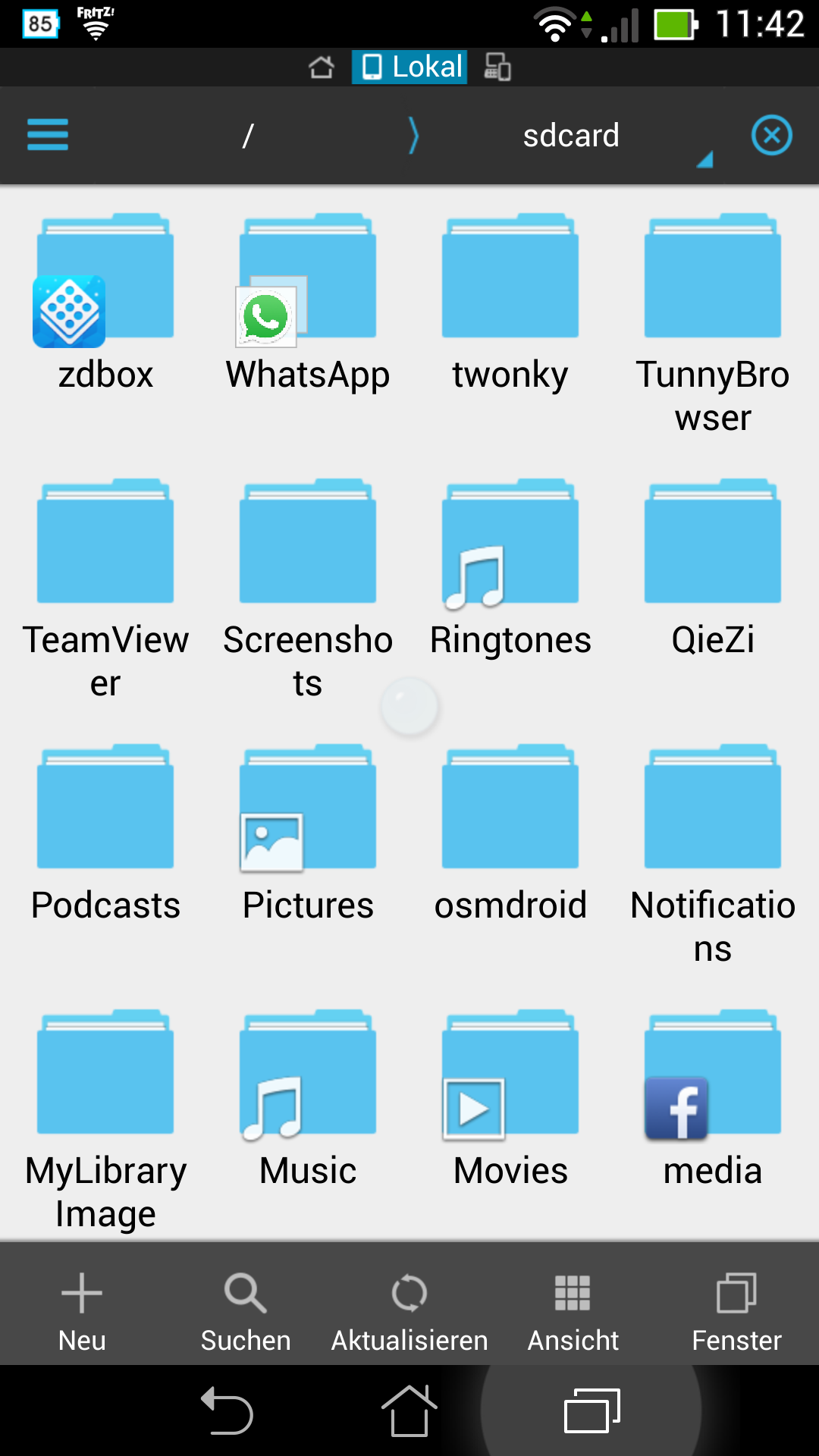The width and height of the screenshot is (819, 1456).
Task: Open the Fenster windows manager
Action: (736, 1306)
